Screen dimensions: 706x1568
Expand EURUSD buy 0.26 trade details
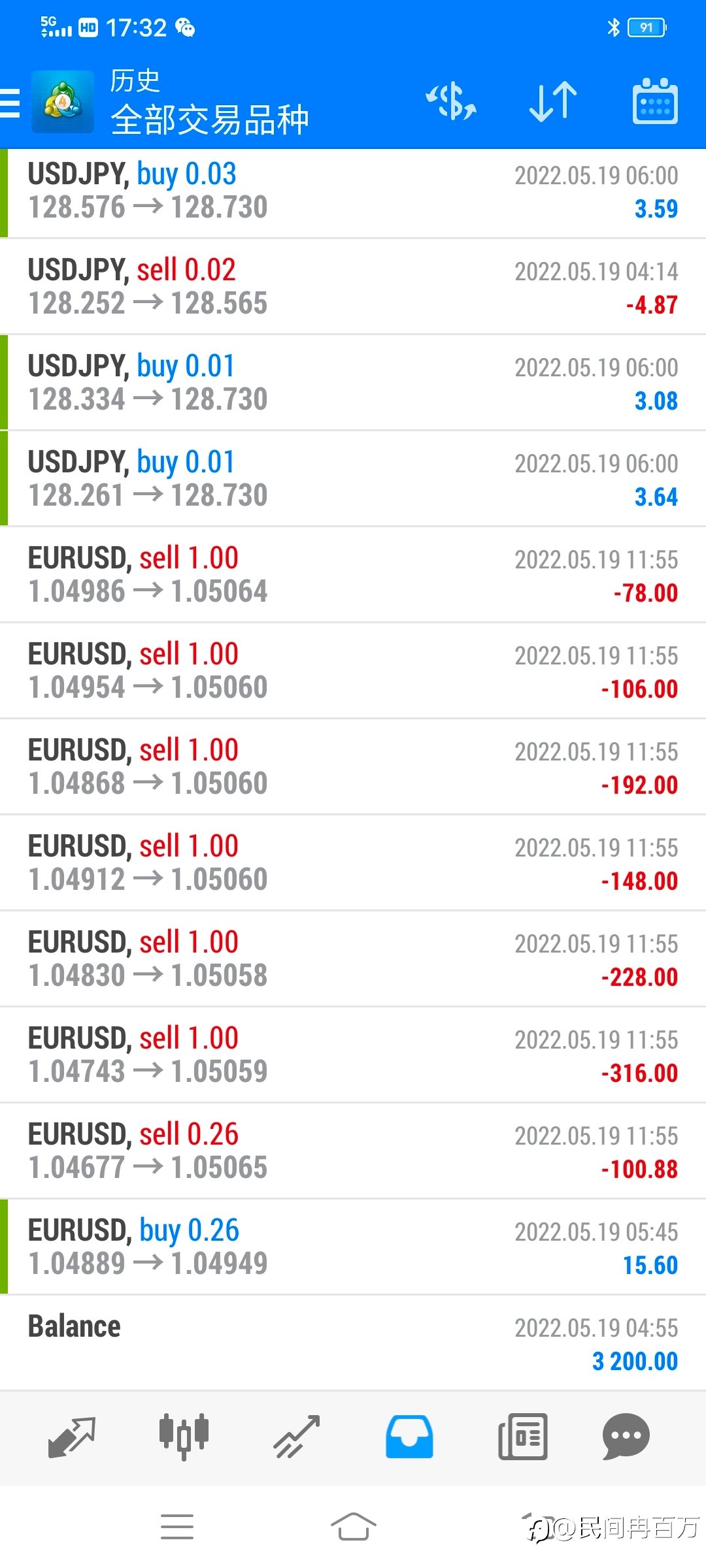click(353, 1247)
